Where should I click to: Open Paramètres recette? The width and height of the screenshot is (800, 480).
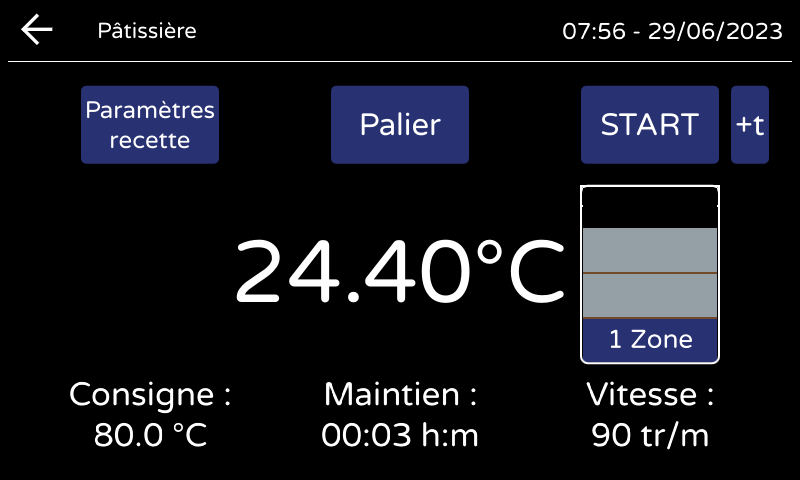(150, 125)
